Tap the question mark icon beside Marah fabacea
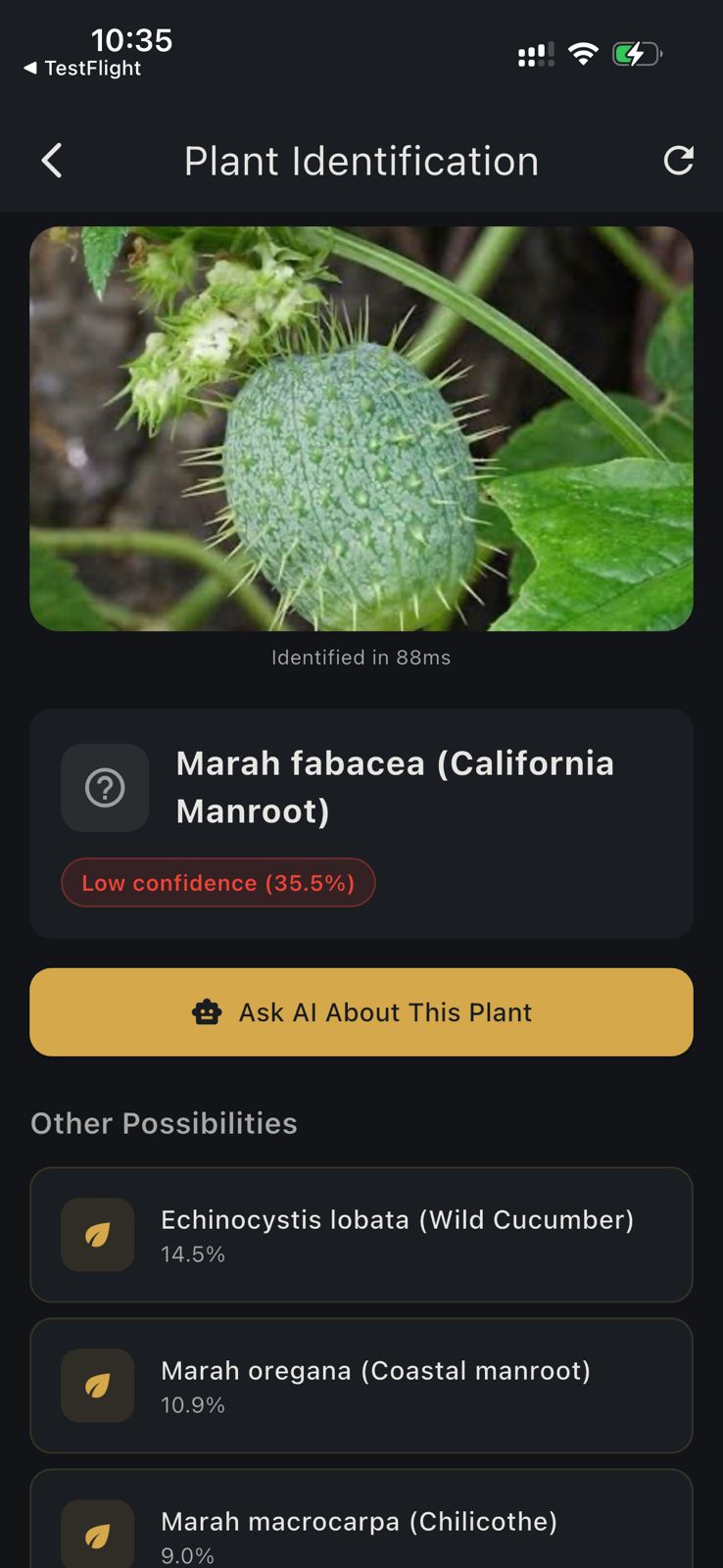723x1568 pixels. click(x=105, y=787)
